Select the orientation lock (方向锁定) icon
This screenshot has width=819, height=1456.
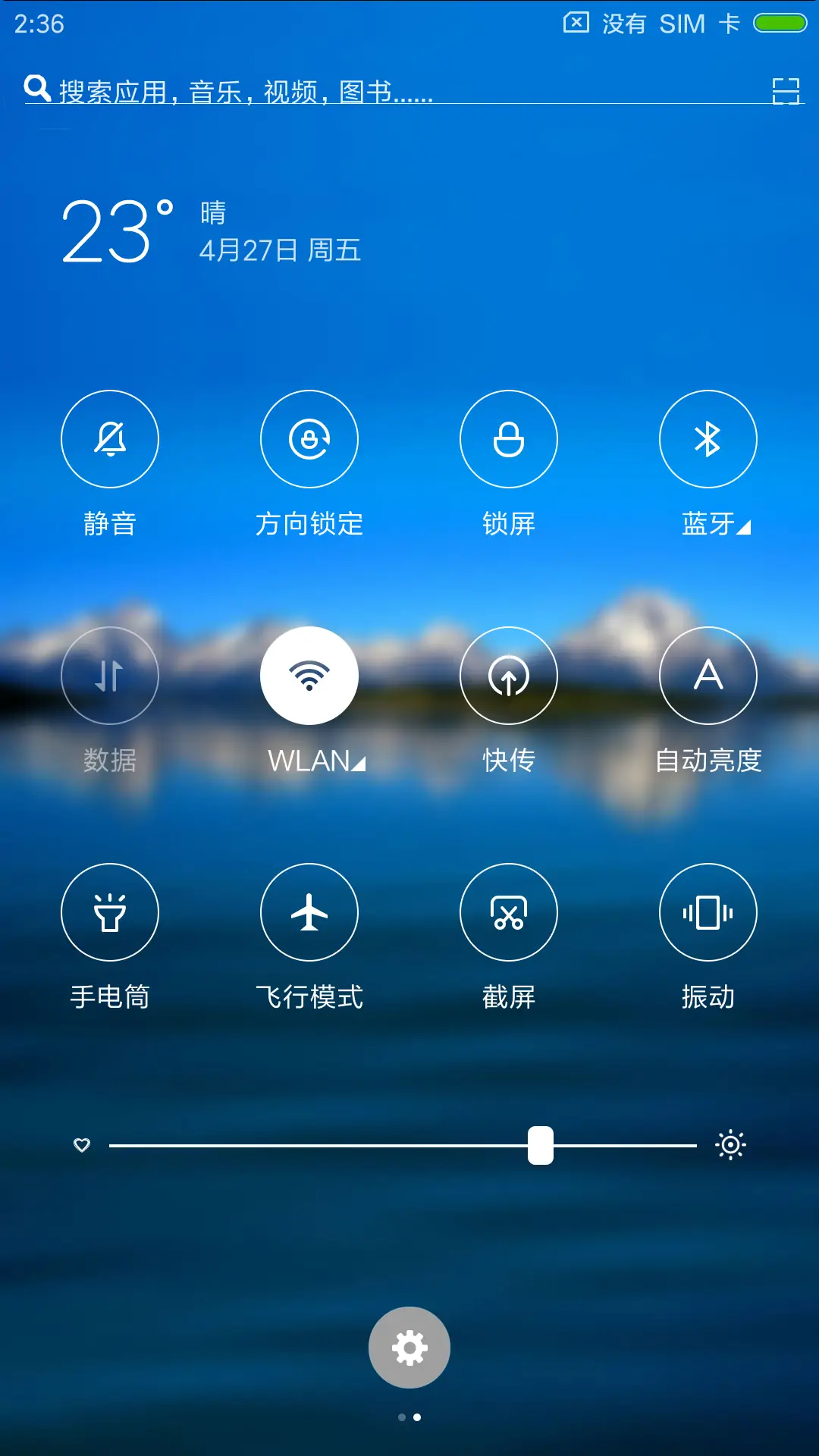click(309, 439)
